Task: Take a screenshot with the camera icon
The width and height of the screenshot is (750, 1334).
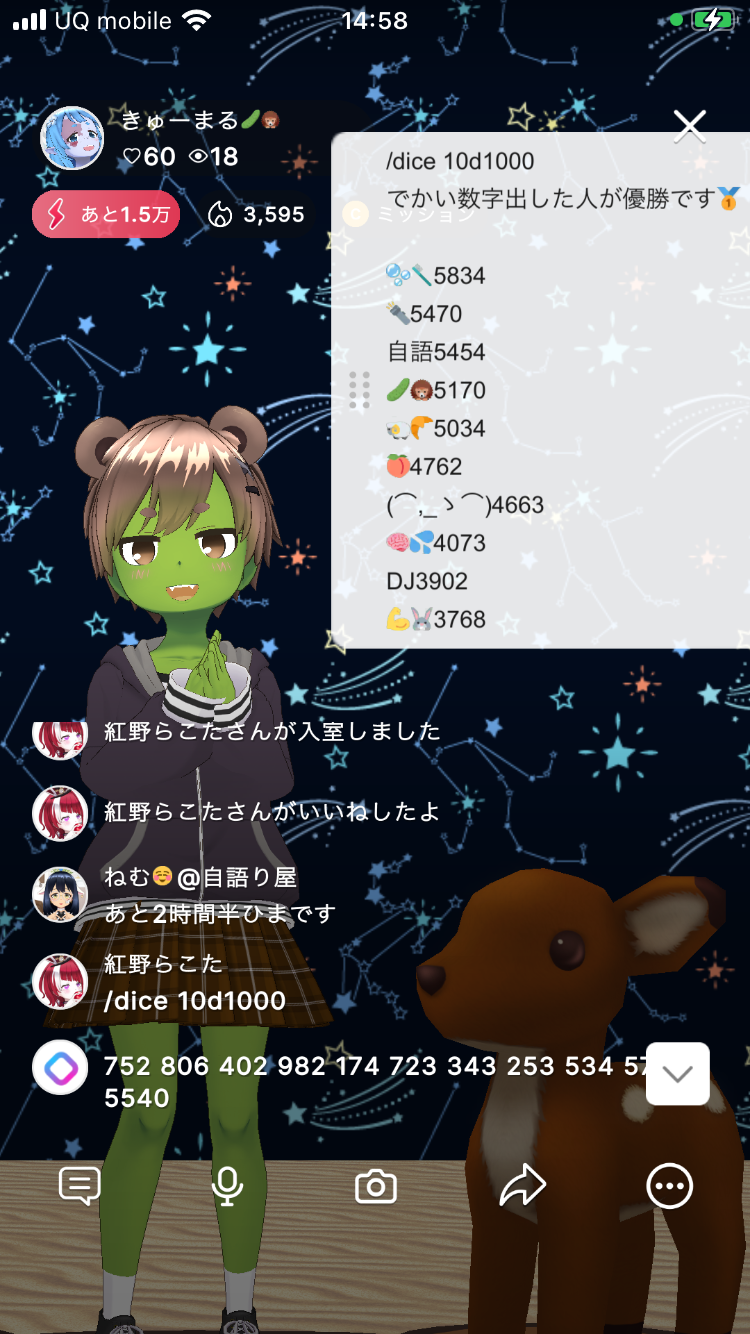Action: pos(376,1187)
